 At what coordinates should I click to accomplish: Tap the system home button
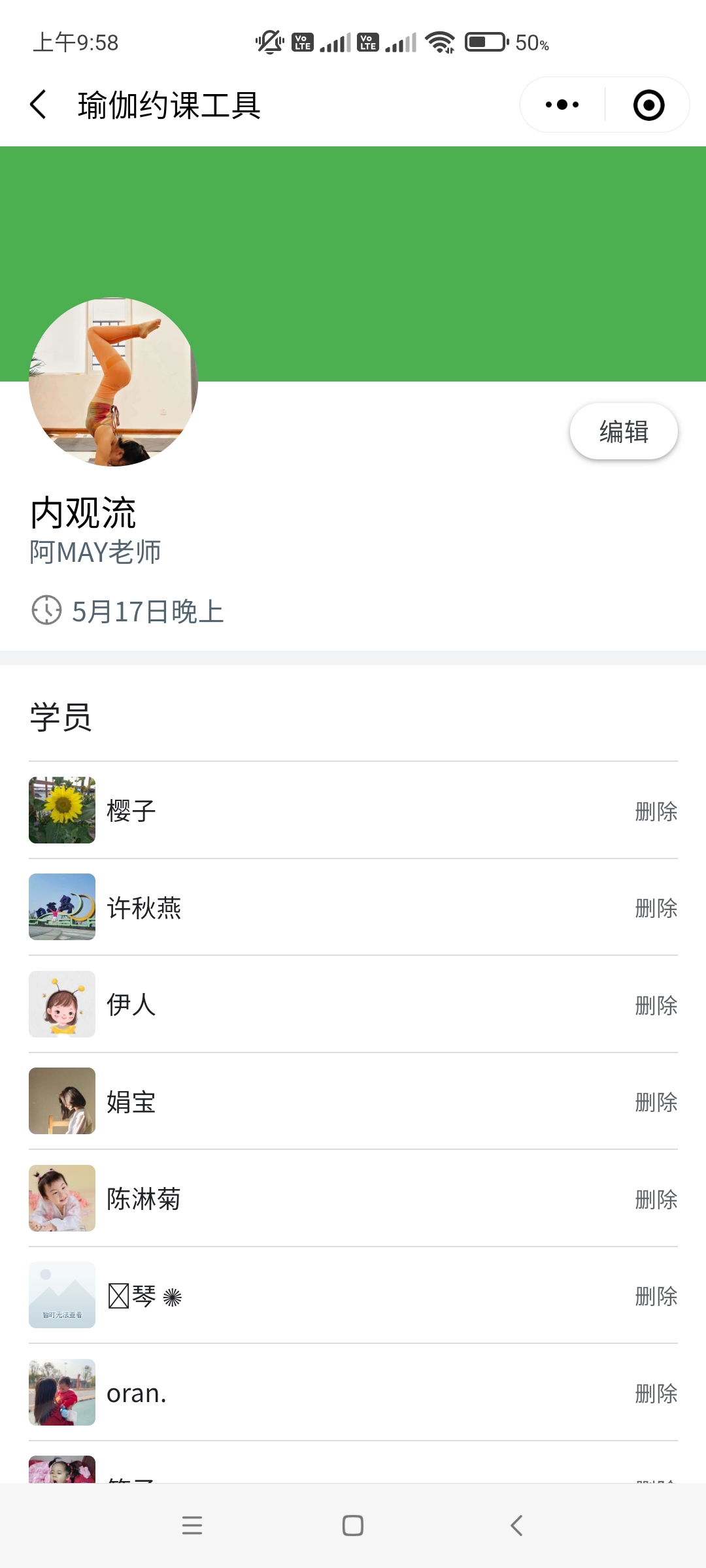pyautogui.click(x=353, y=1526)
